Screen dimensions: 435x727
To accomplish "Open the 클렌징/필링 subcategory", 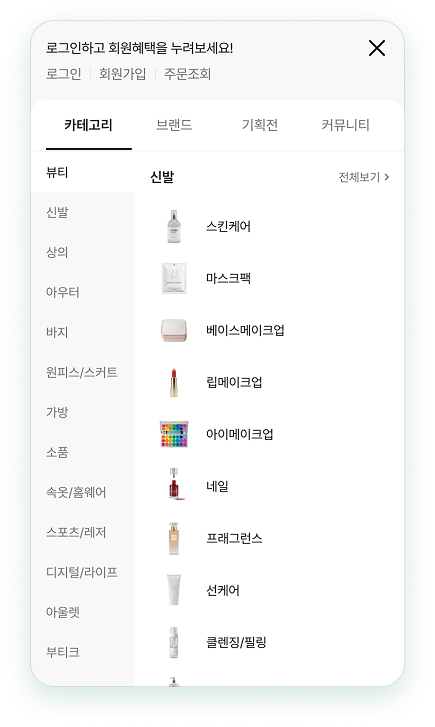I will [x=269, y=642].
